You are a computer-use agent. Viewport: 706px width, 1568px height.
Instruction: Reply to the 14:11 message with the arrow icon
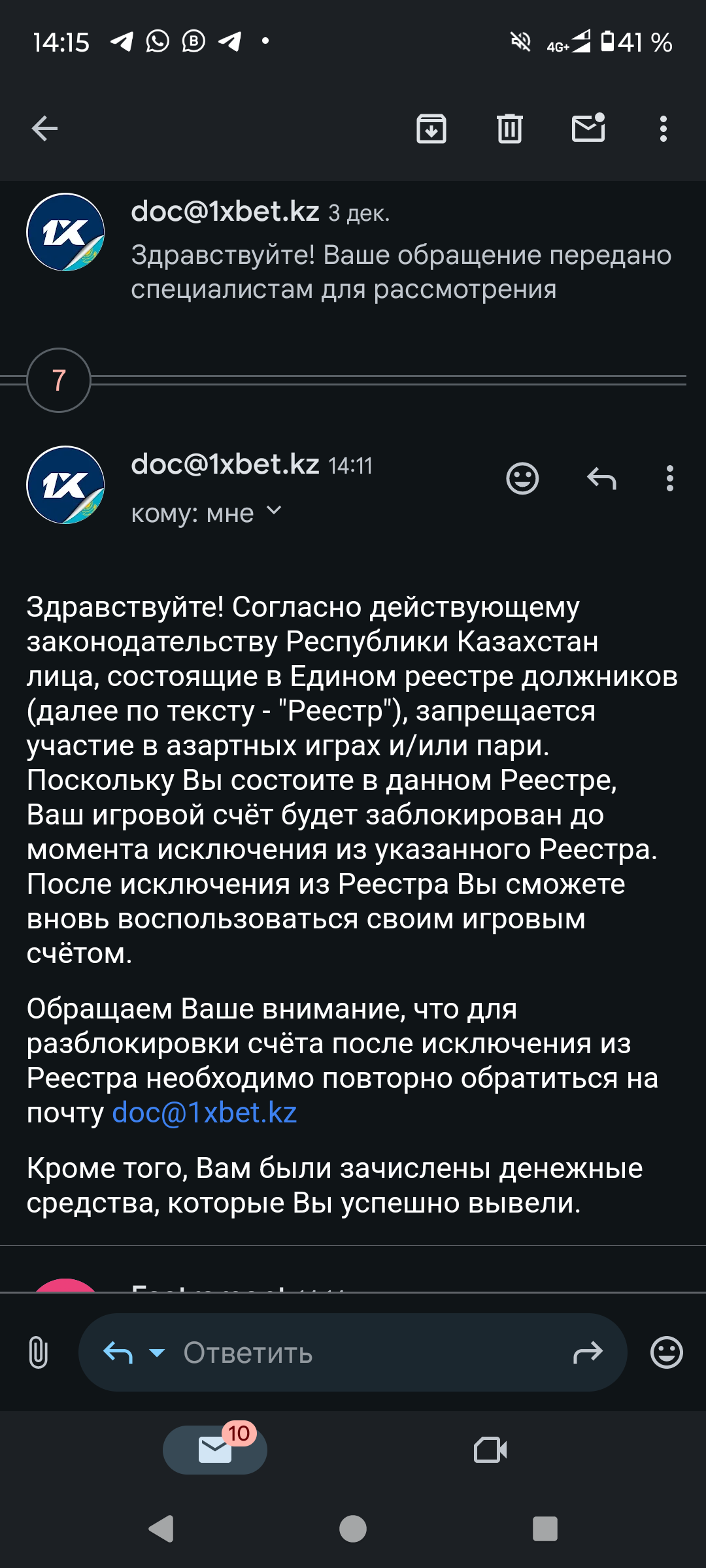pyautogui.click(x=601, y=479)
